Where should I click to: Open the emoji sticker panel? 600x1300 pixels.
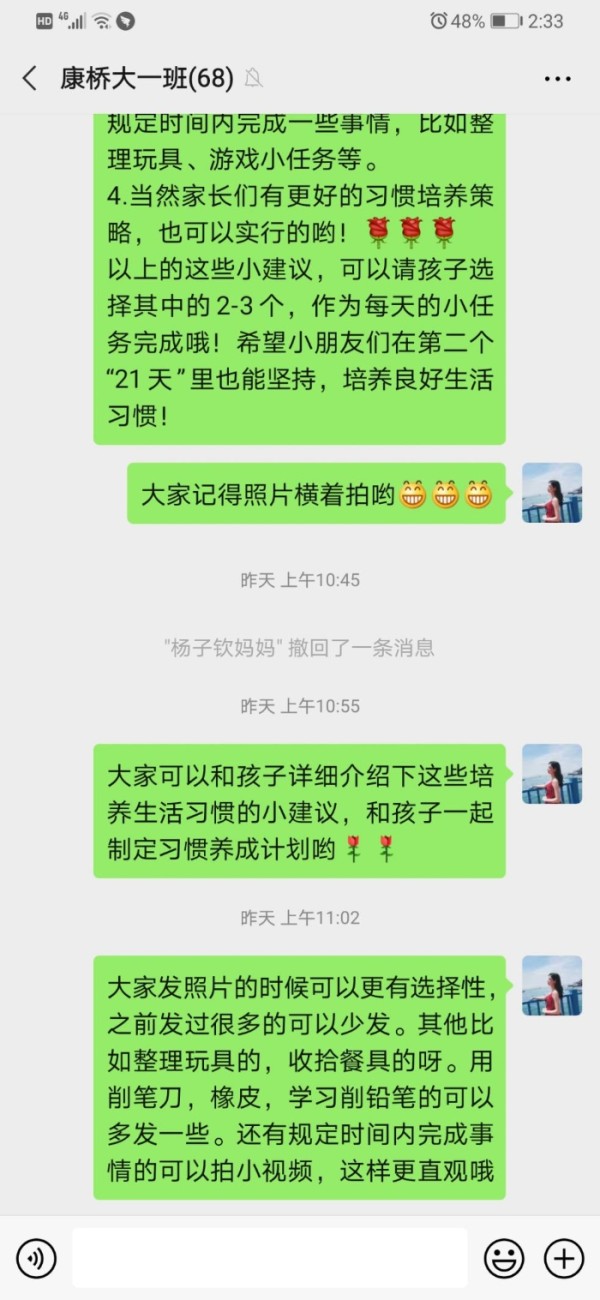click(504, 1257)
